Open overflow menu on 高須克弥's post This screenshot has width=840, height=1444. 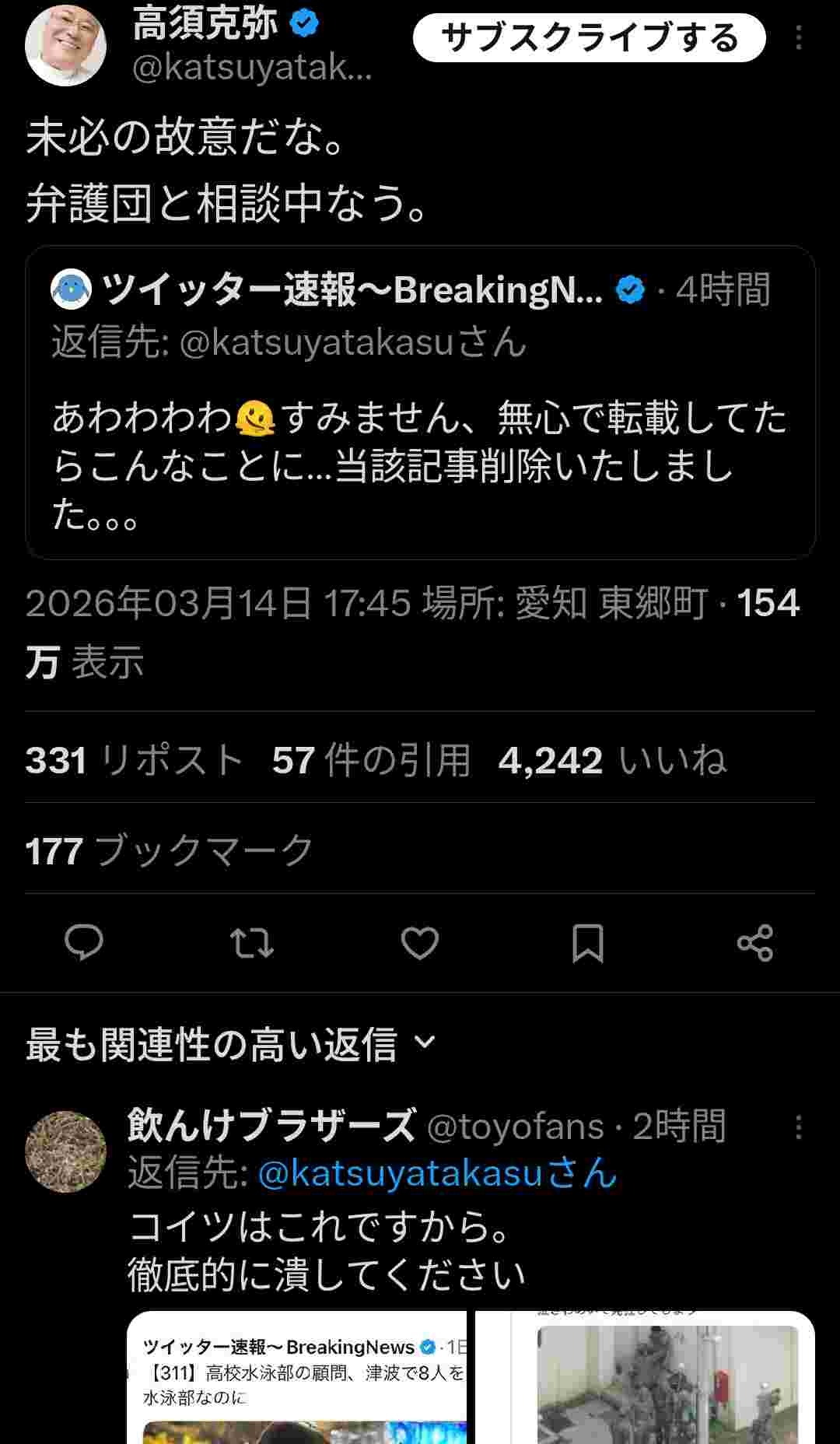coord(799,37)
